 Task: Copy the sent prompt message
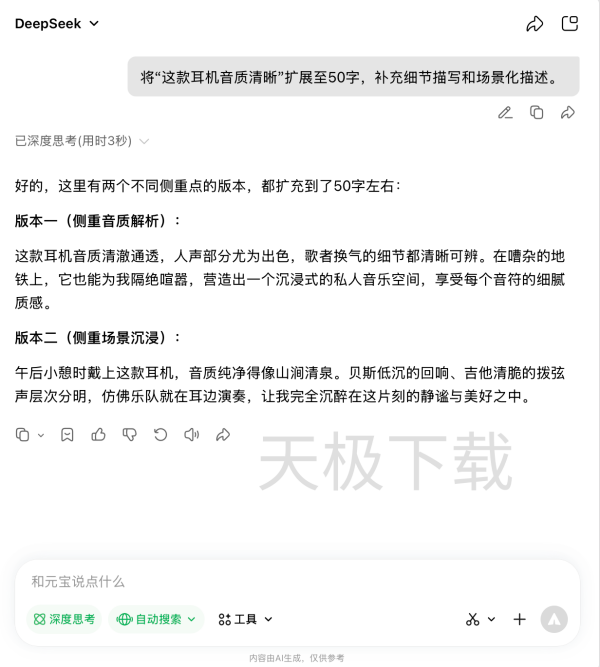(537, 112)
